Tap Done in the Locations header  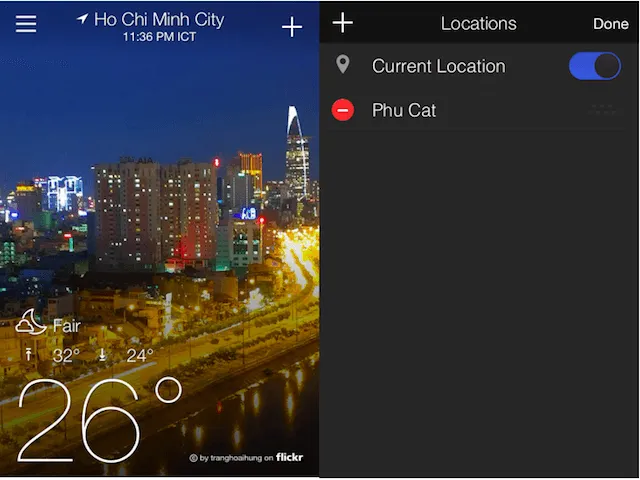coord(610,24)
